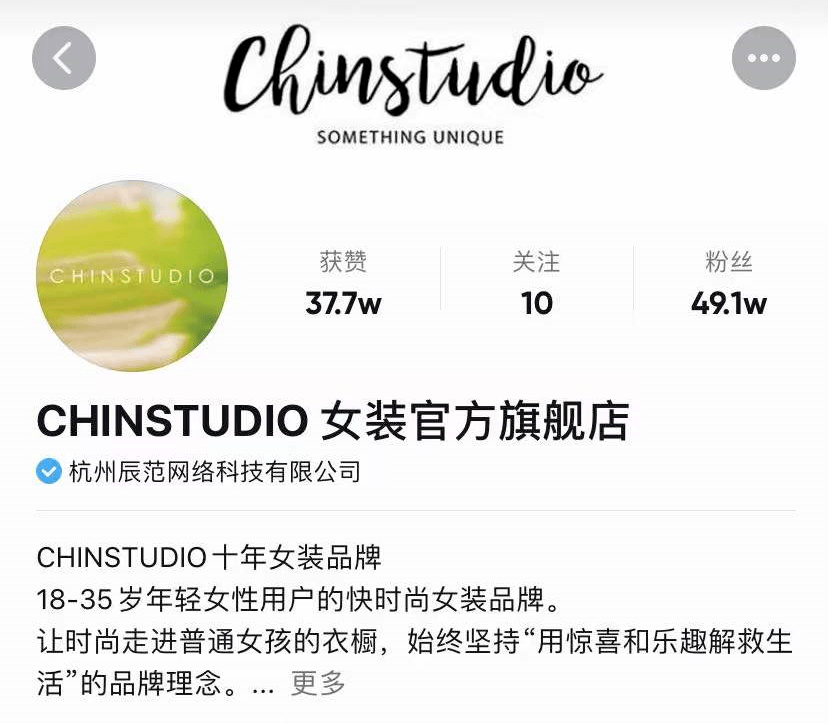Expand the bio with 更多

coord(318,684)
